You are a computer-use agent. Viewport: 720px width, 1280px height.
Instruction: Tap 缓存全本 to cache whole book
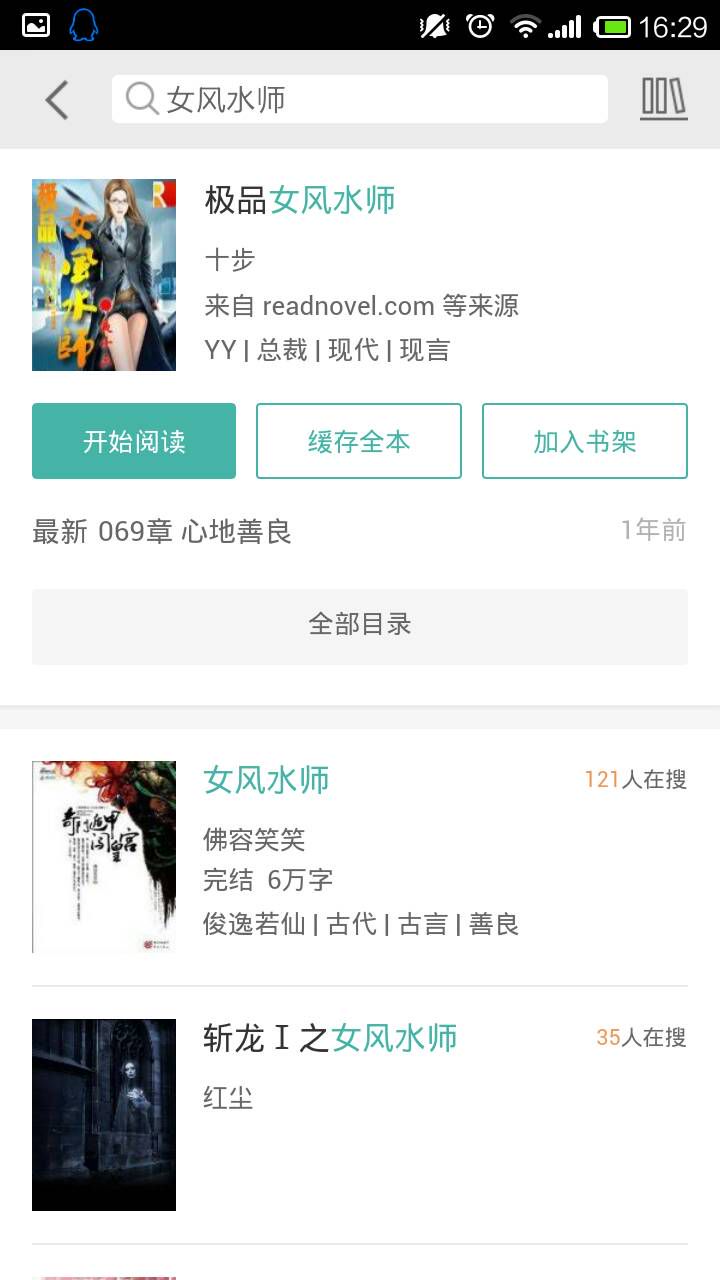[359, 441]
